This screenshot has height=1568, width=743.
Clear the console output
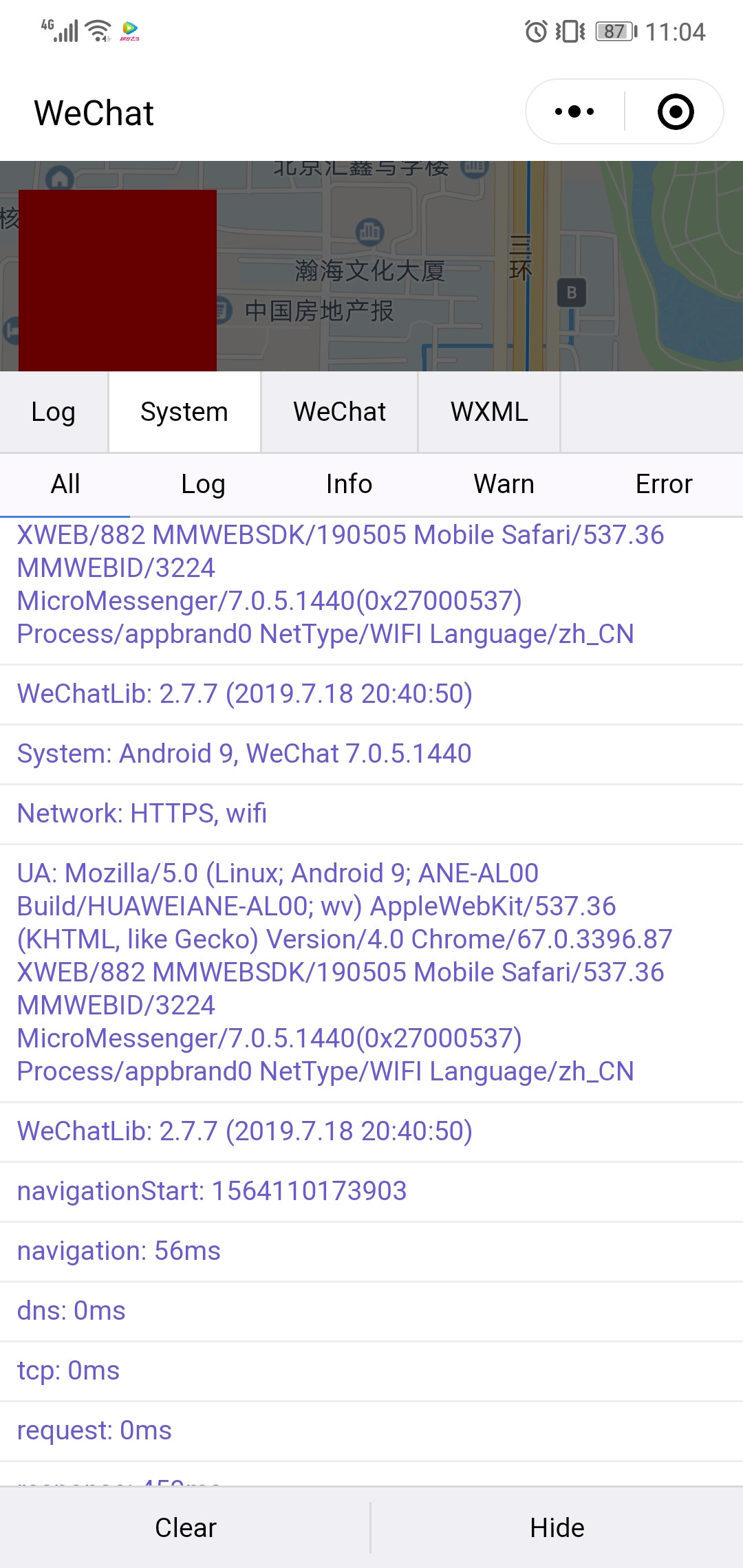pos(185,1527)
